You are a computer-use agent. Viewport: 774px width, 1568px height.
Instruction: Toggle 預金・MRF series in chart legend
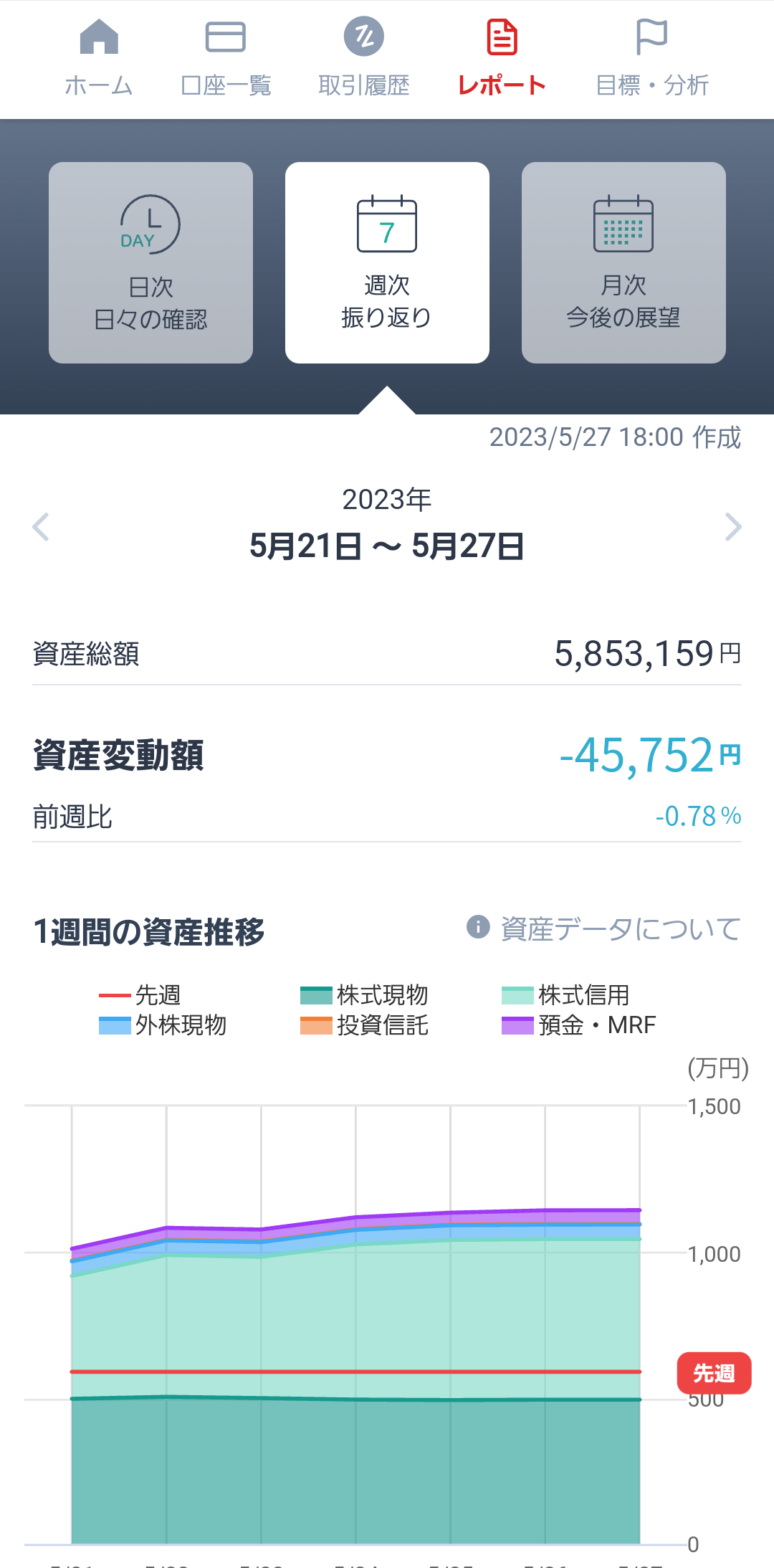[579, 1025]
